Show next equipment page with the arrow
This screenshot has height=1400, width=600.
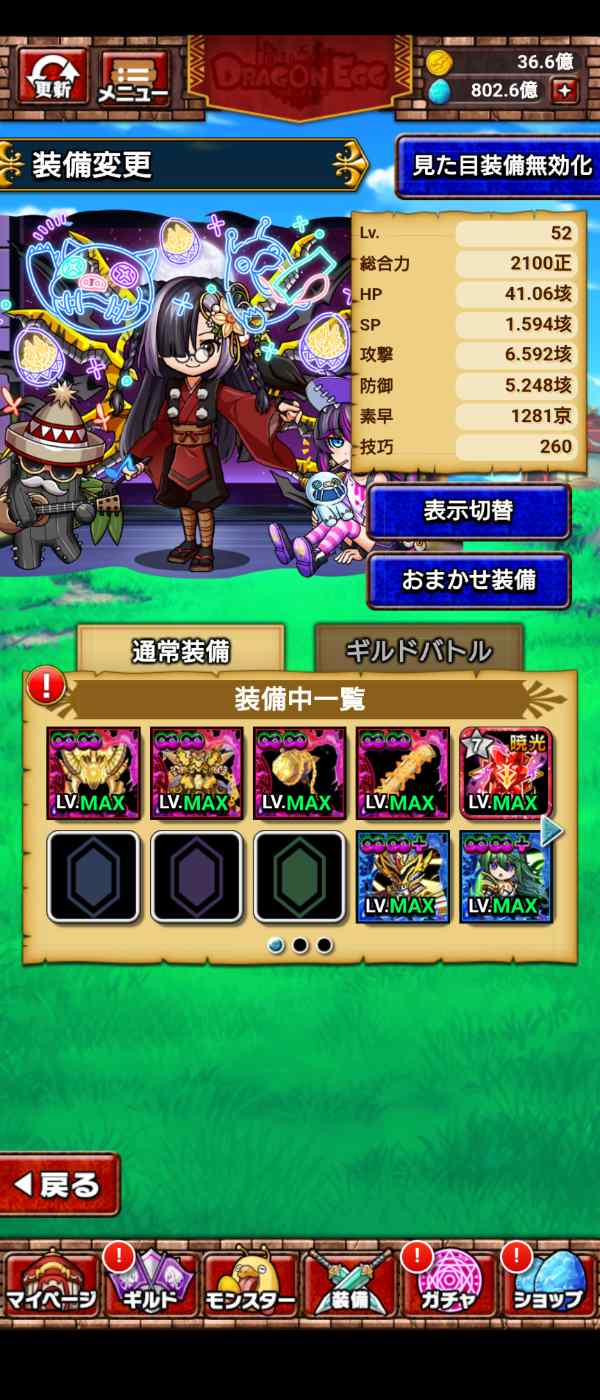pos(552,830)
